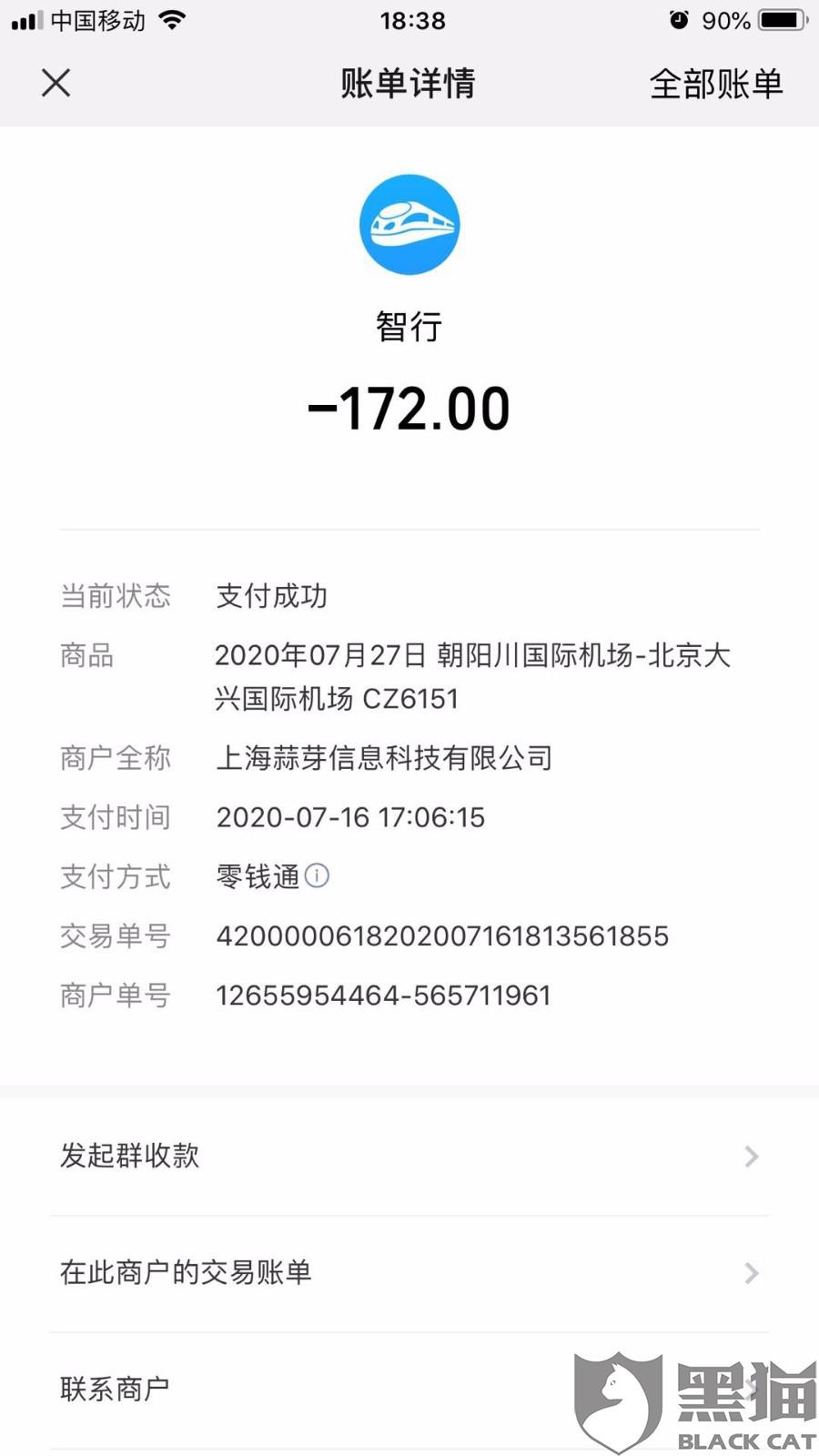
Task: Tap the info icon beside 零钱通
Action: [x=317, y=875]
